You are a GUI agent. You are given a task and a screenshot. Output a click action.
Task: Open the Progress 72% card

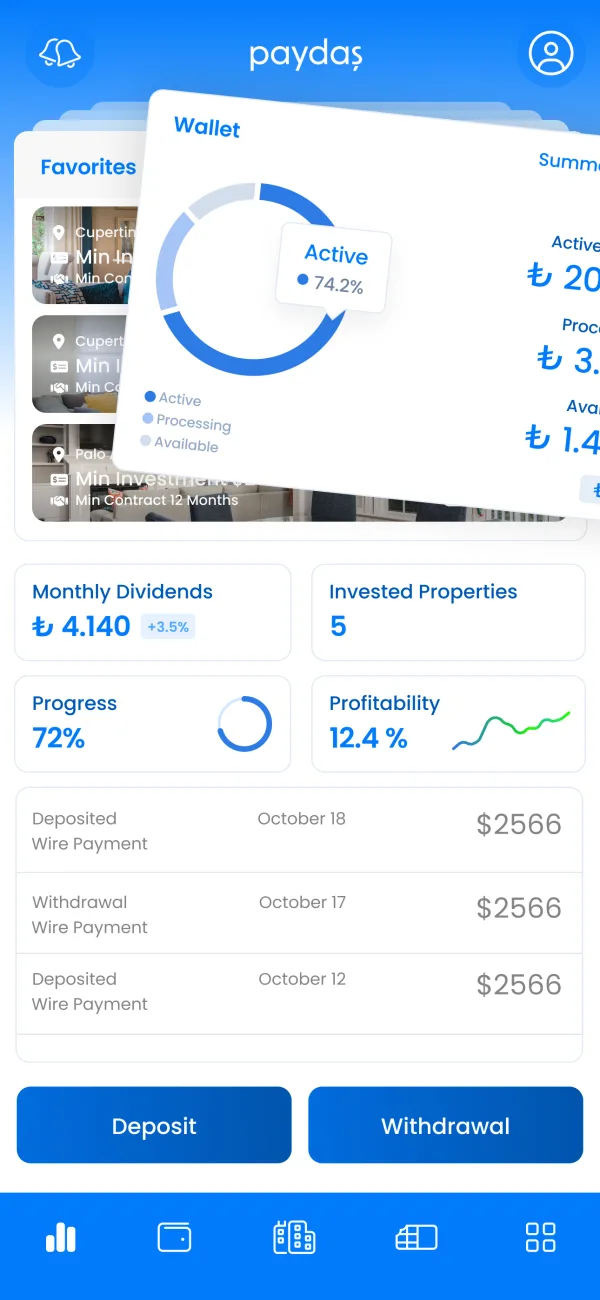click(153, 724)
